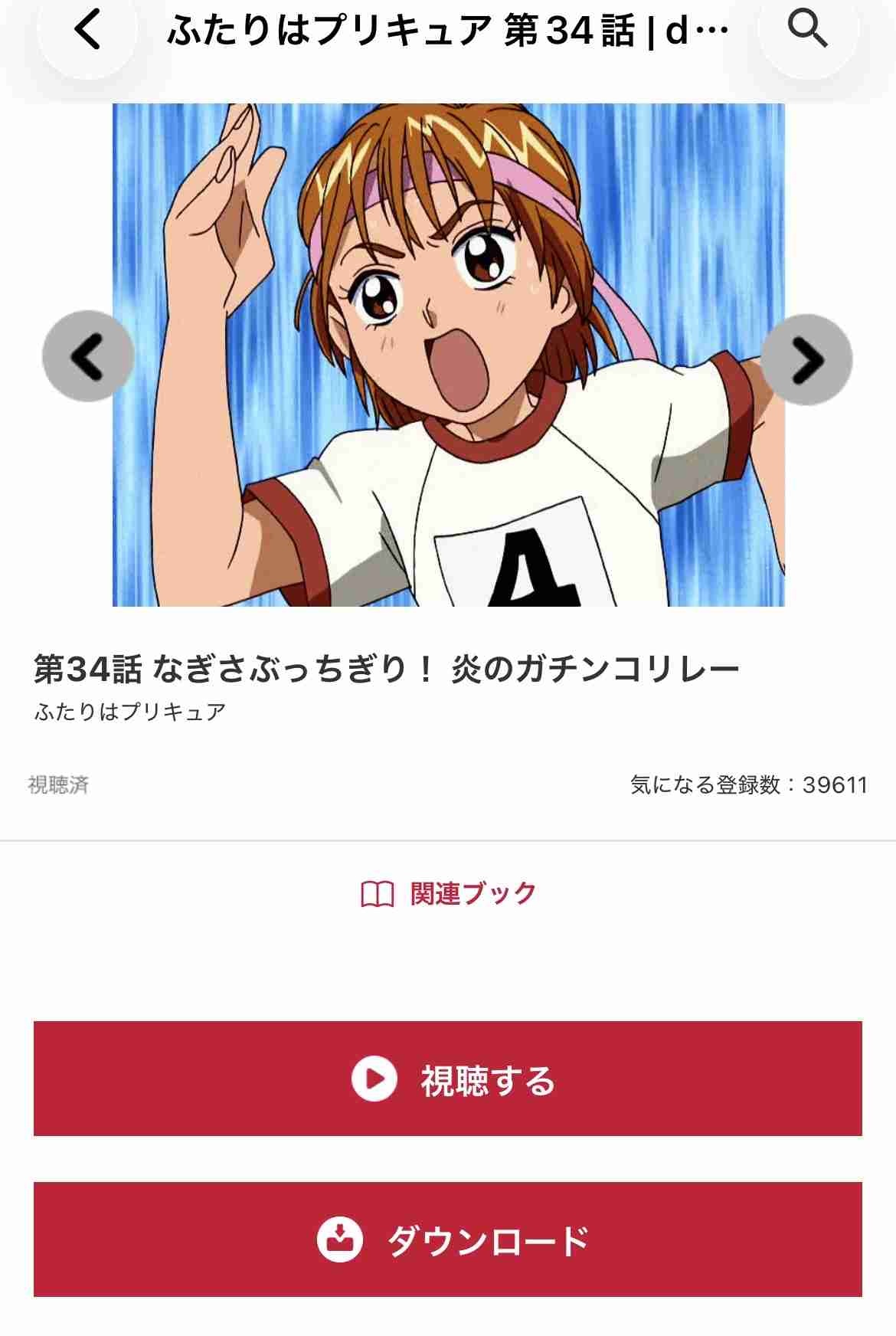Show the previous episode image
896x1336 pixels.
[x=88, y=356]
